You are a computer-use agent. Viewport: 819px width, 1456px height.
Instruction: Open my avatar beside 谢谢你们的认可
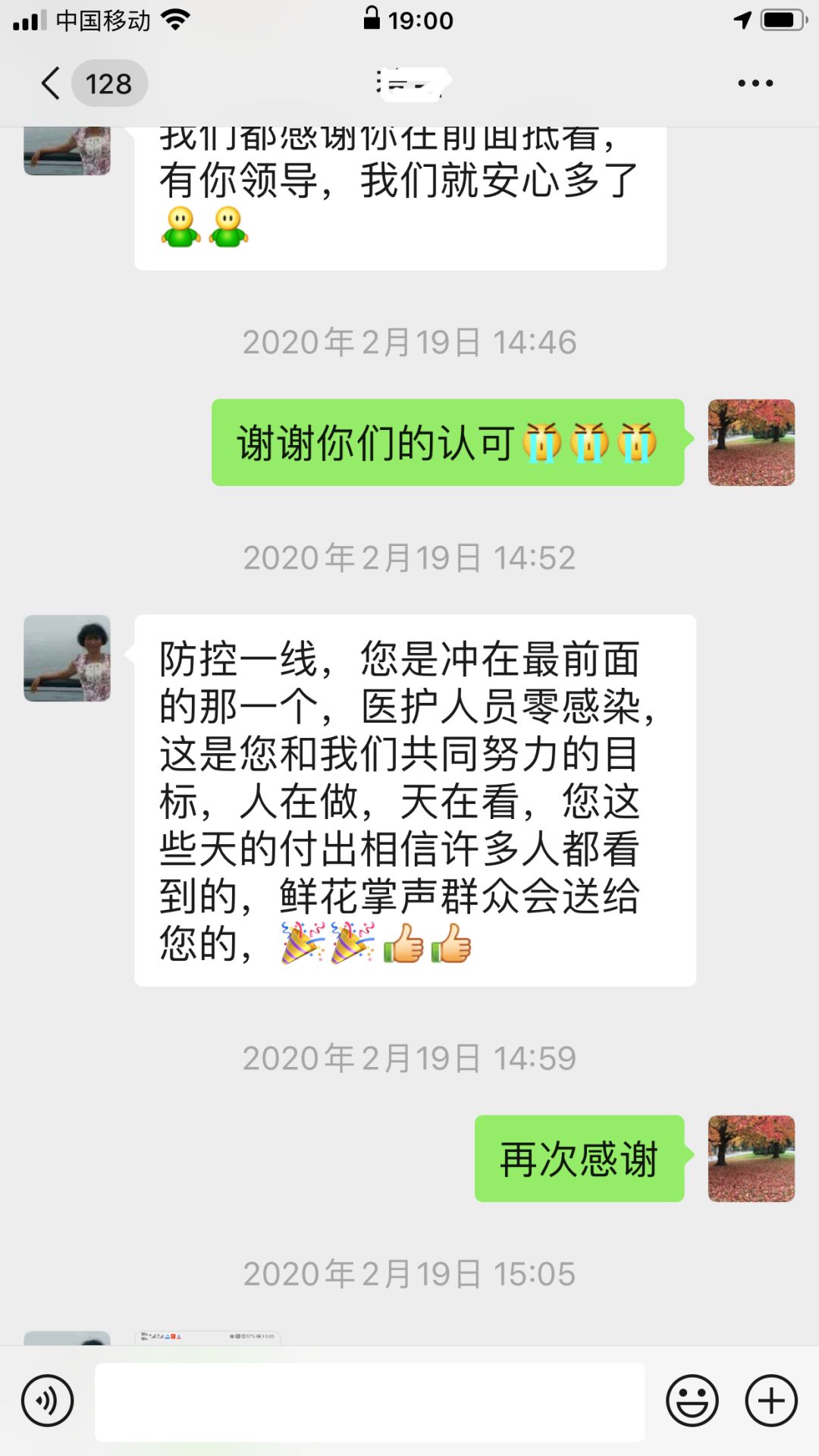751,443
